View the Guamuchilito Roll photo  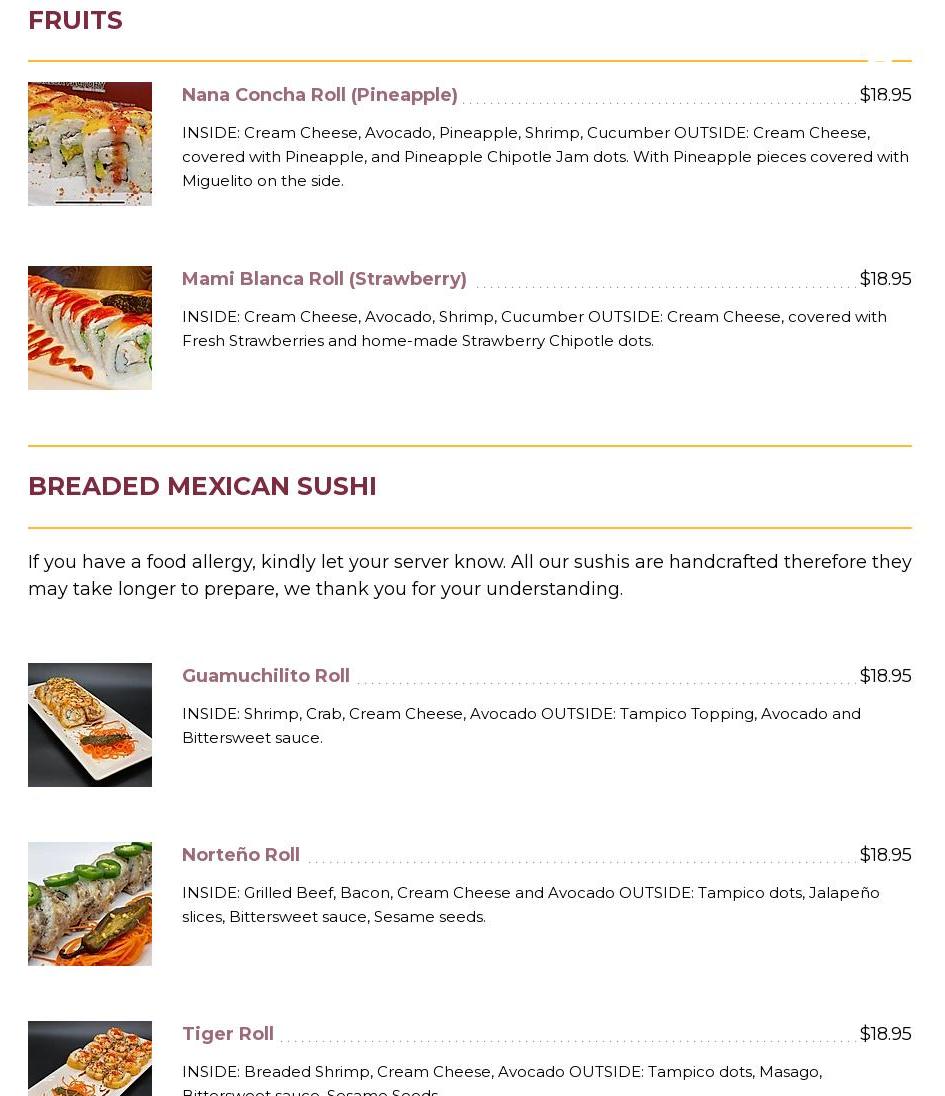point(90,725)
